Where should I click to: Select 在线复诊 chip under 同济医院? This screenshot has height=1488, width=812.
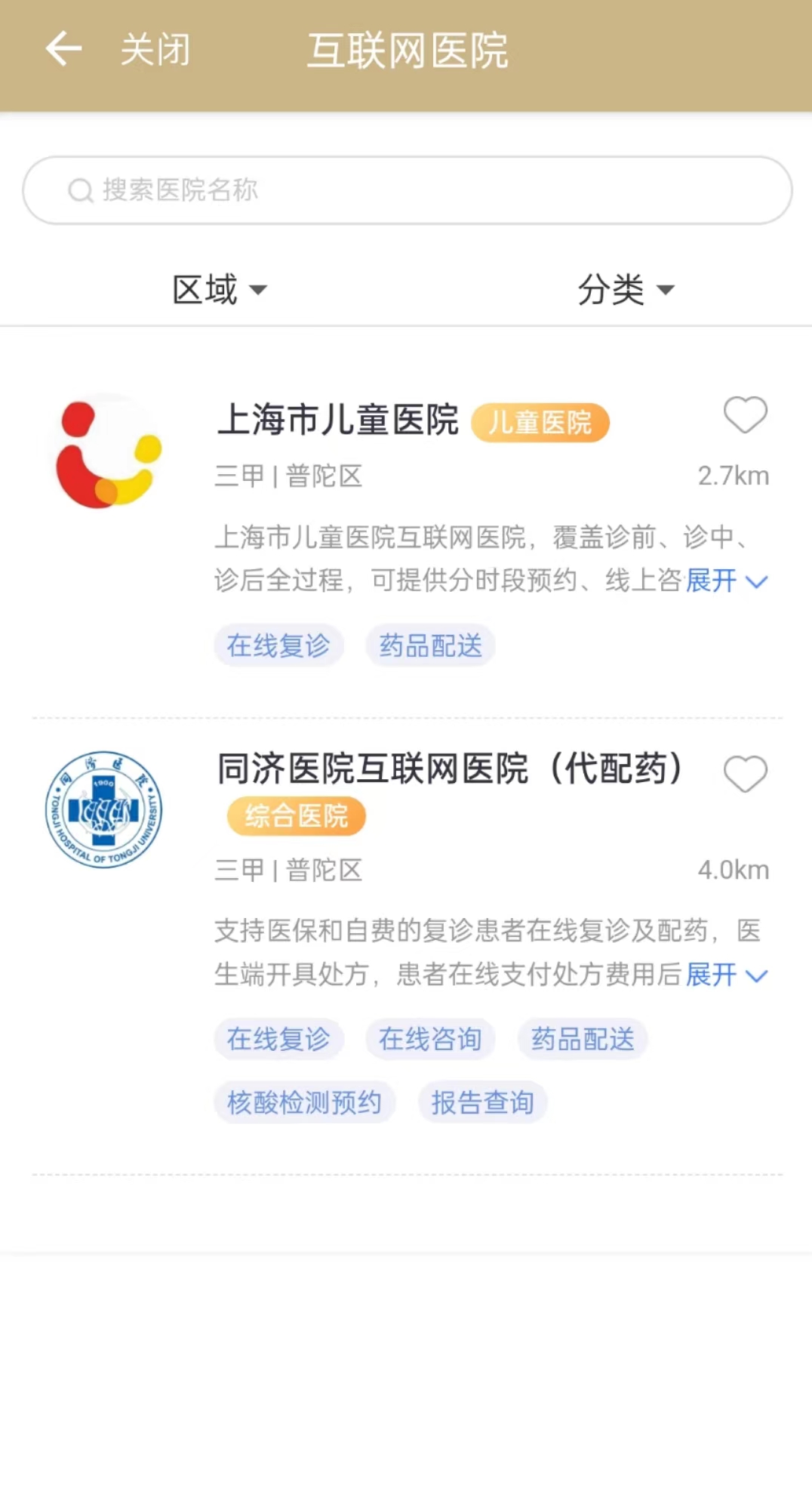(x=278, y=1039)
